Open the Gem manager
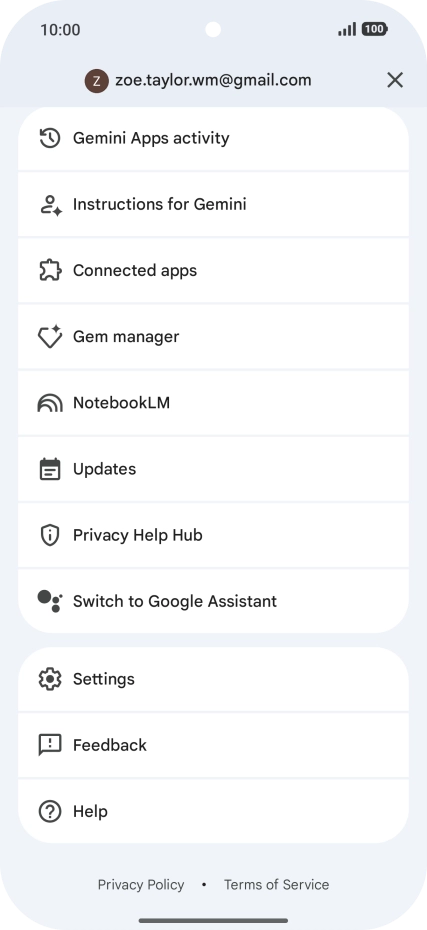The image size is (427, 930). (x=214, y=337)
